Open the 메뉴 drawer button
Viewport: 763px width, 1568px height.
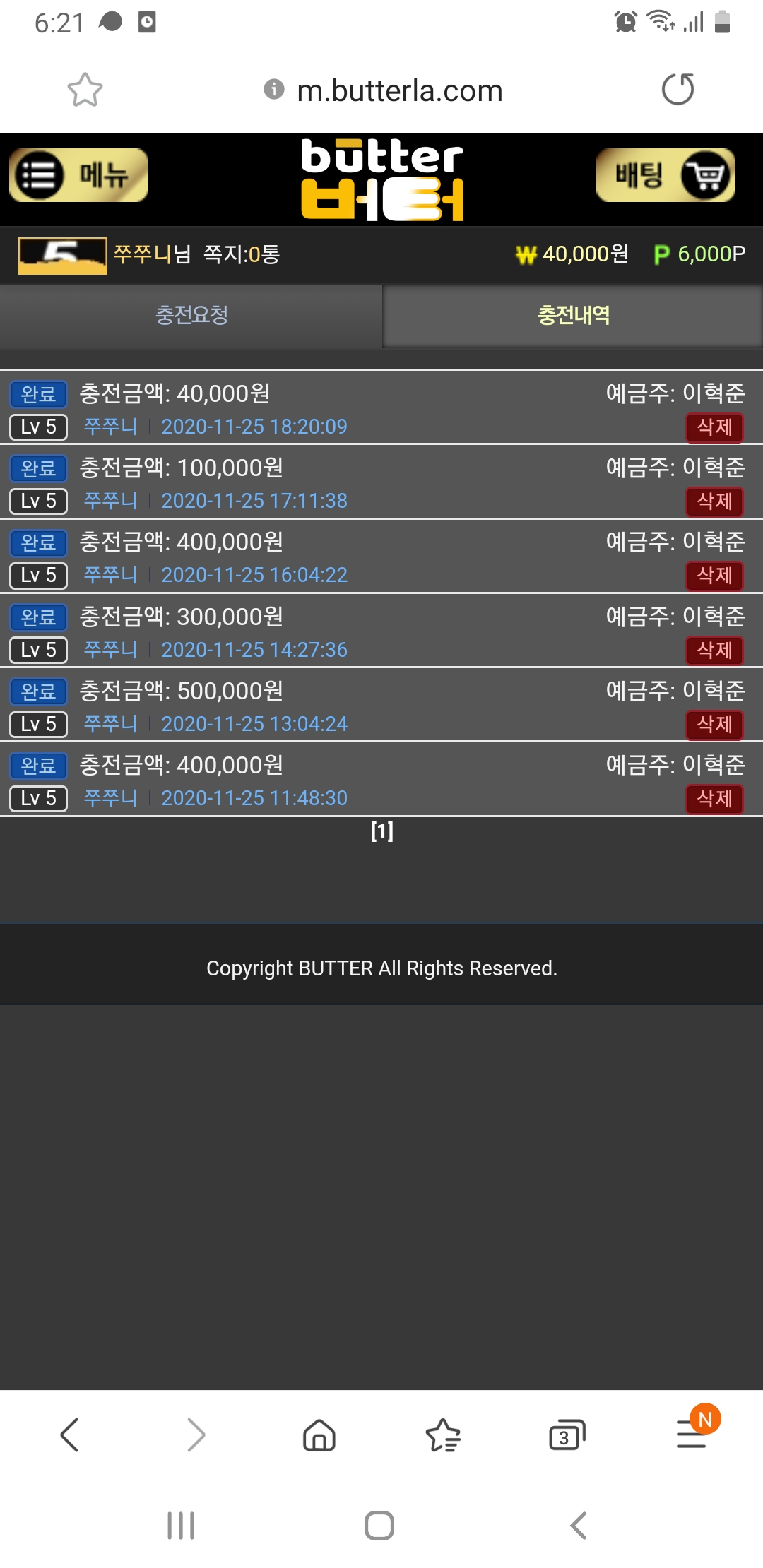(78, 175)
